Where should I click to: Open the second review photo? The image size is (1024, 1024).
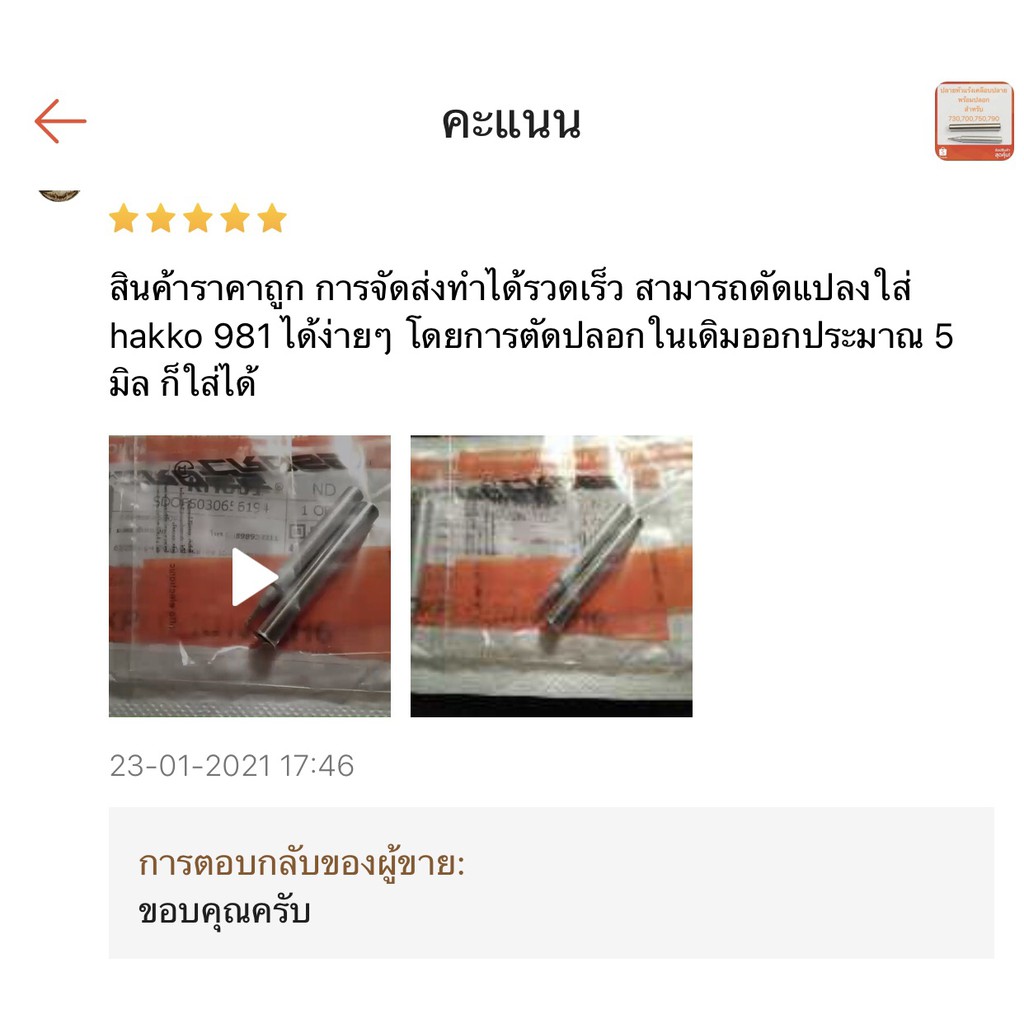click(x=551, y=576)
